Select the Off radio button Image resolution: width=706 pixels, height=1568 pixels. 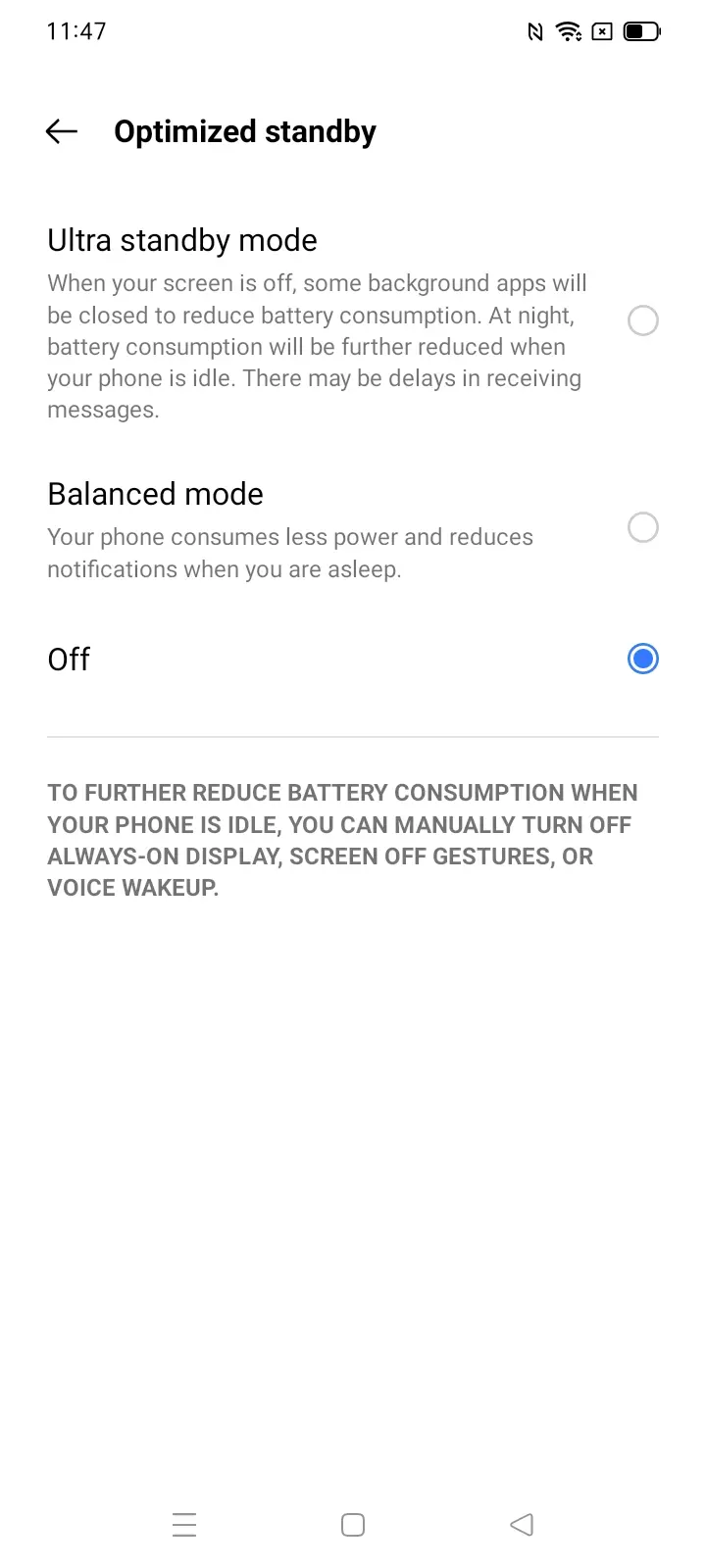pyautogui.click(x=642, y=659)
